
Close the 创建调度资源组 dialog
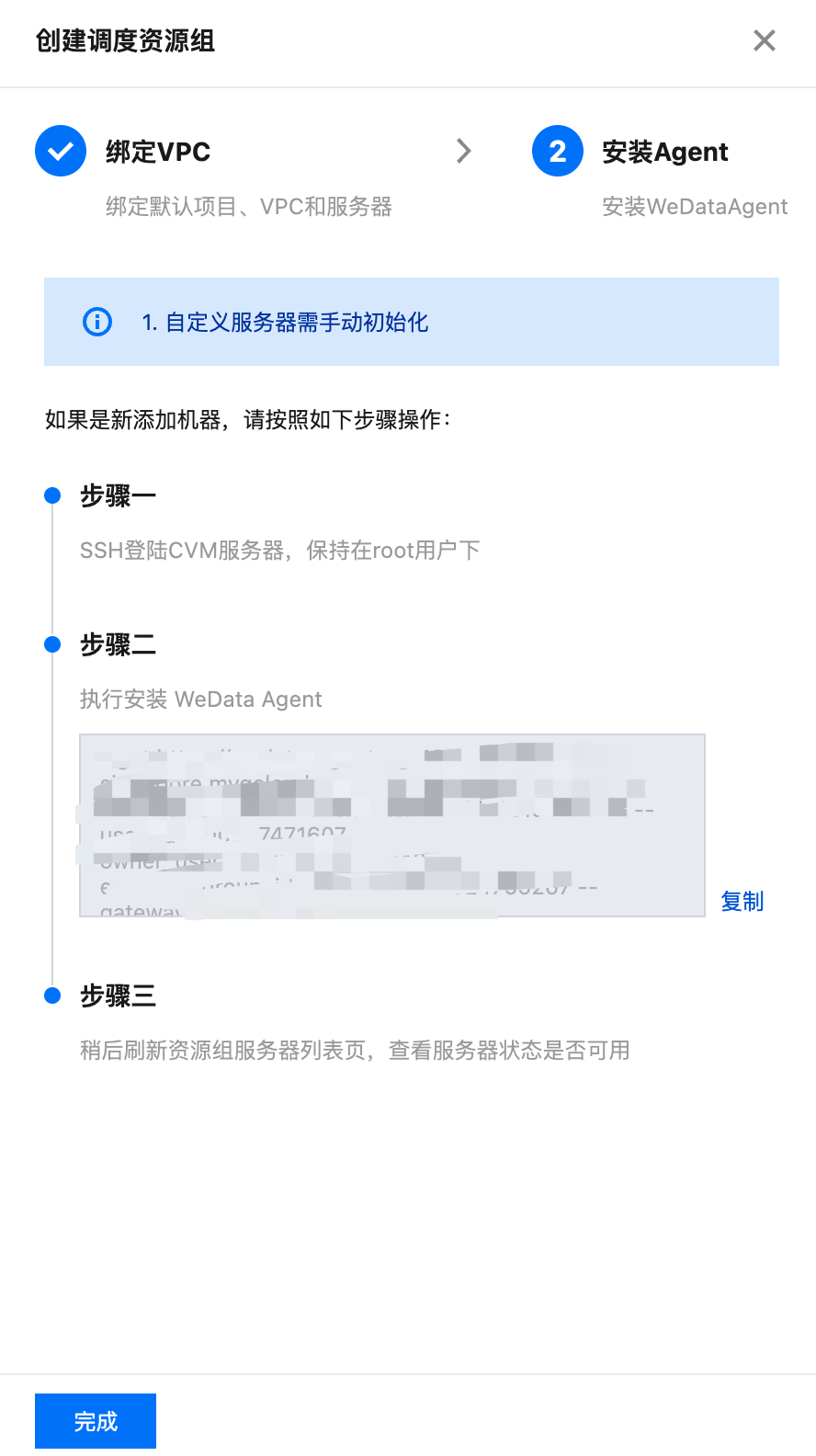point(764,40)
